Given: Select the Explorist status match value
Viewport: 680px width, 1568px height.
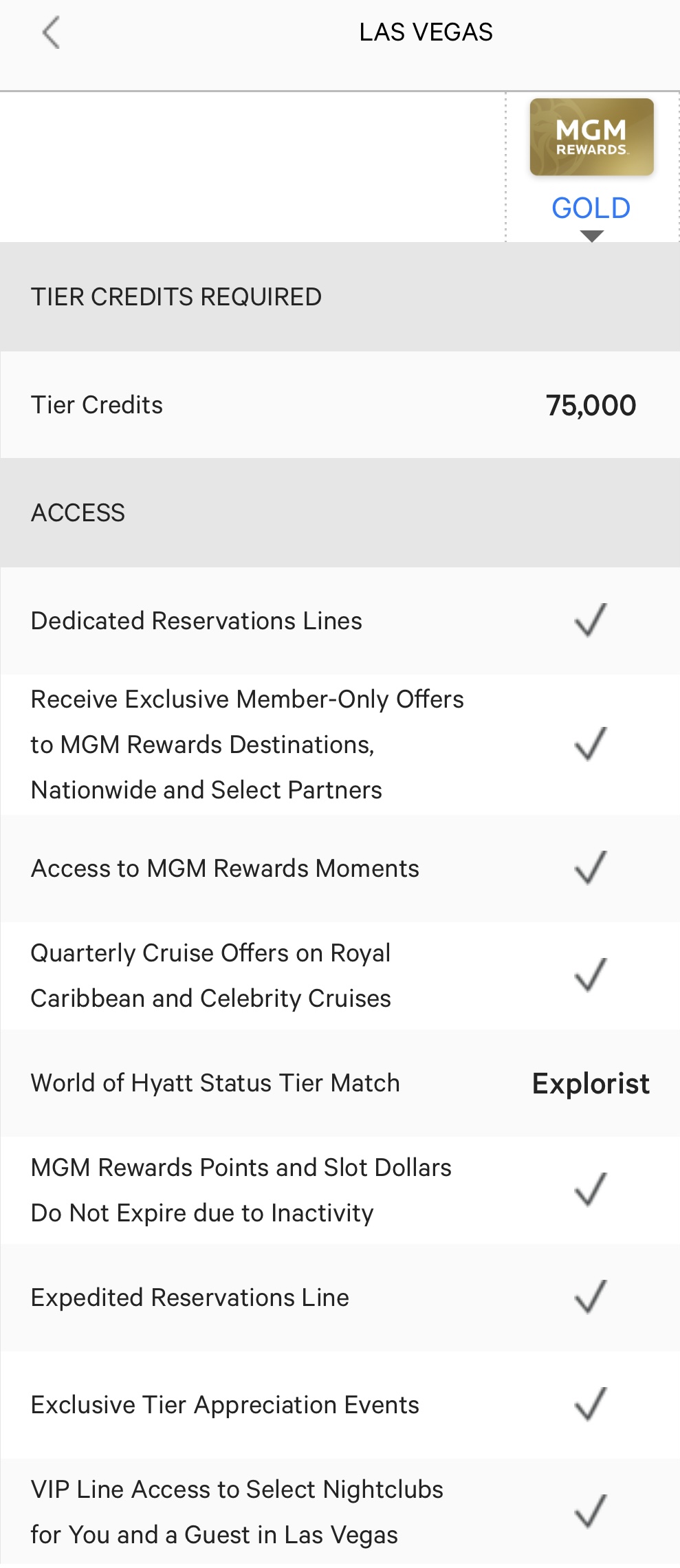Looking at the screenshot, I should pyautogui.click(x=590, y=1083).
